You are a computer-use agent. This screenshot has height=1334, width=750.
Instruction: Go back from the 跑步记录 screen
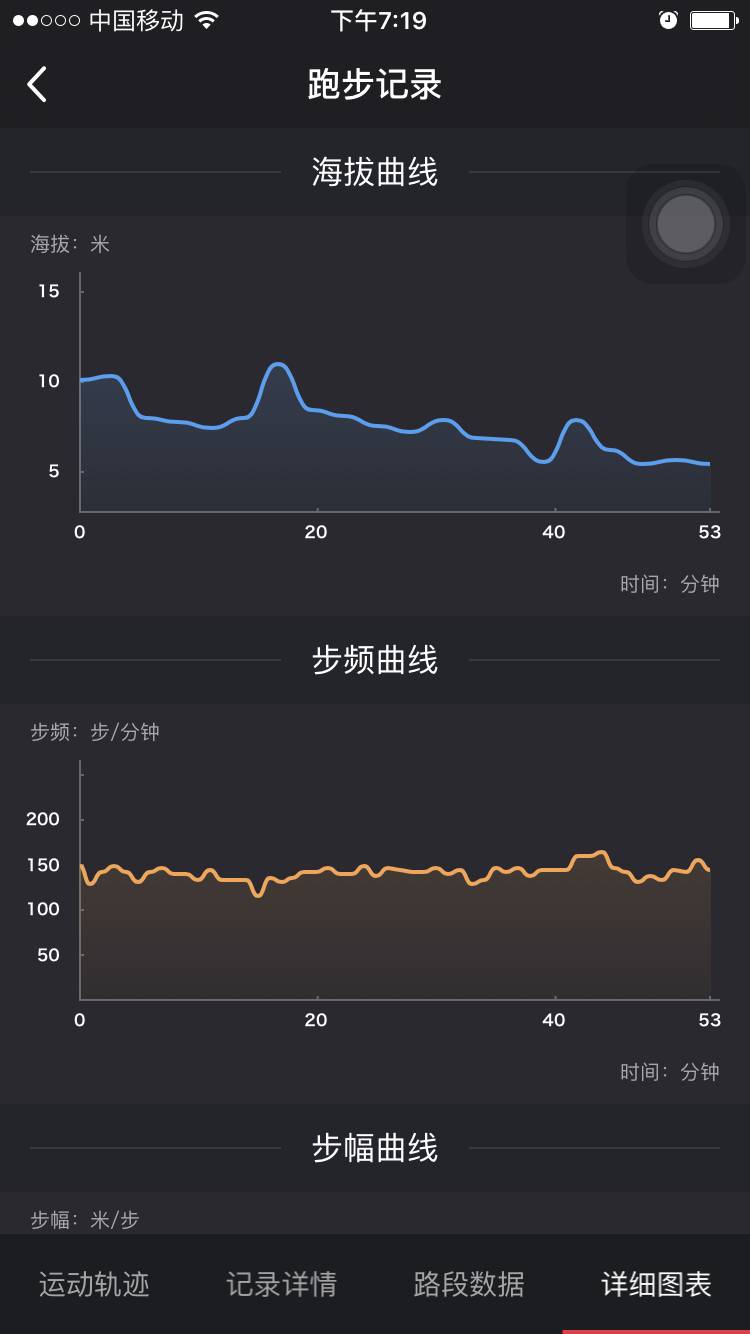[x=37, y=85]
